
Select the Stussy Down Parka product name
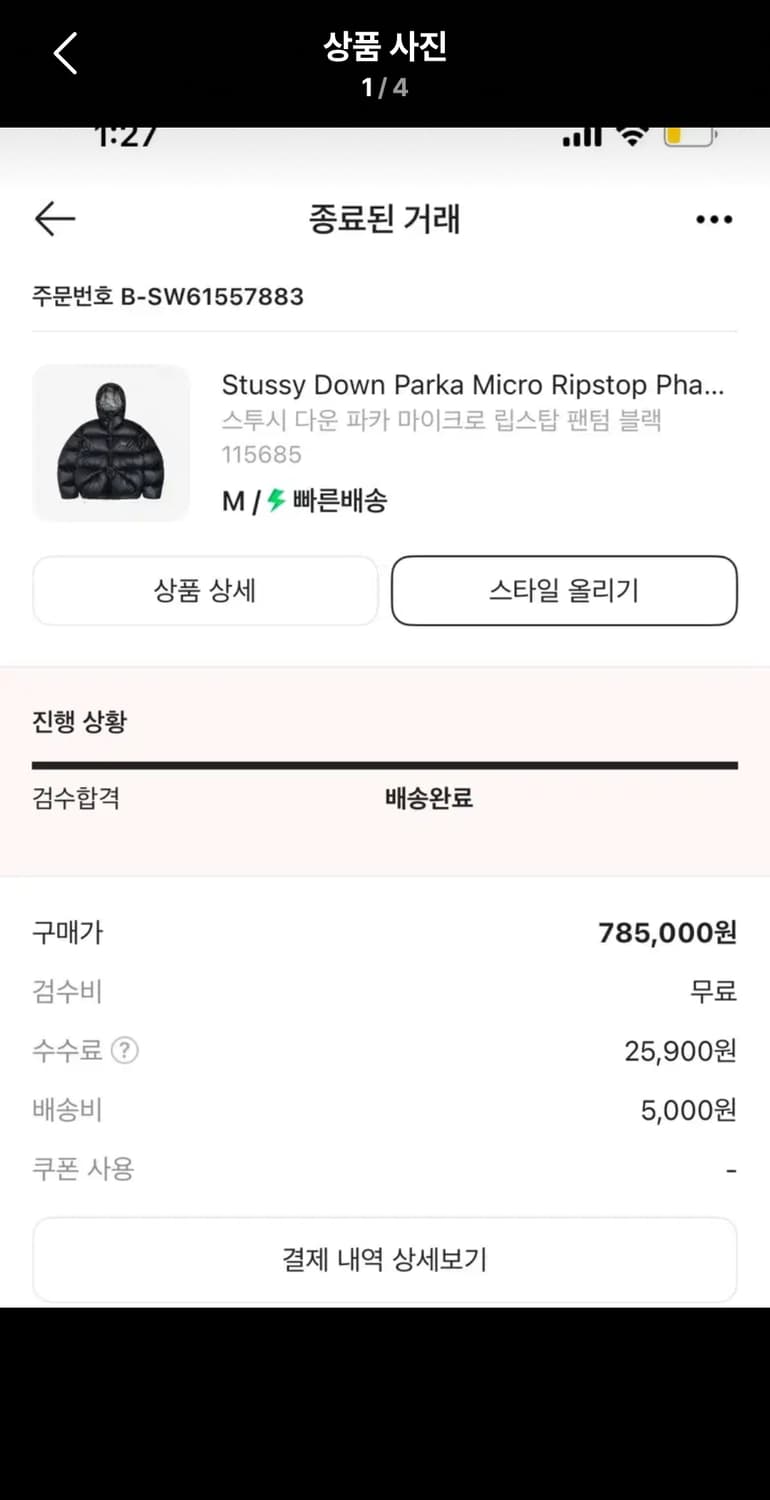click(x=476, y=385)
